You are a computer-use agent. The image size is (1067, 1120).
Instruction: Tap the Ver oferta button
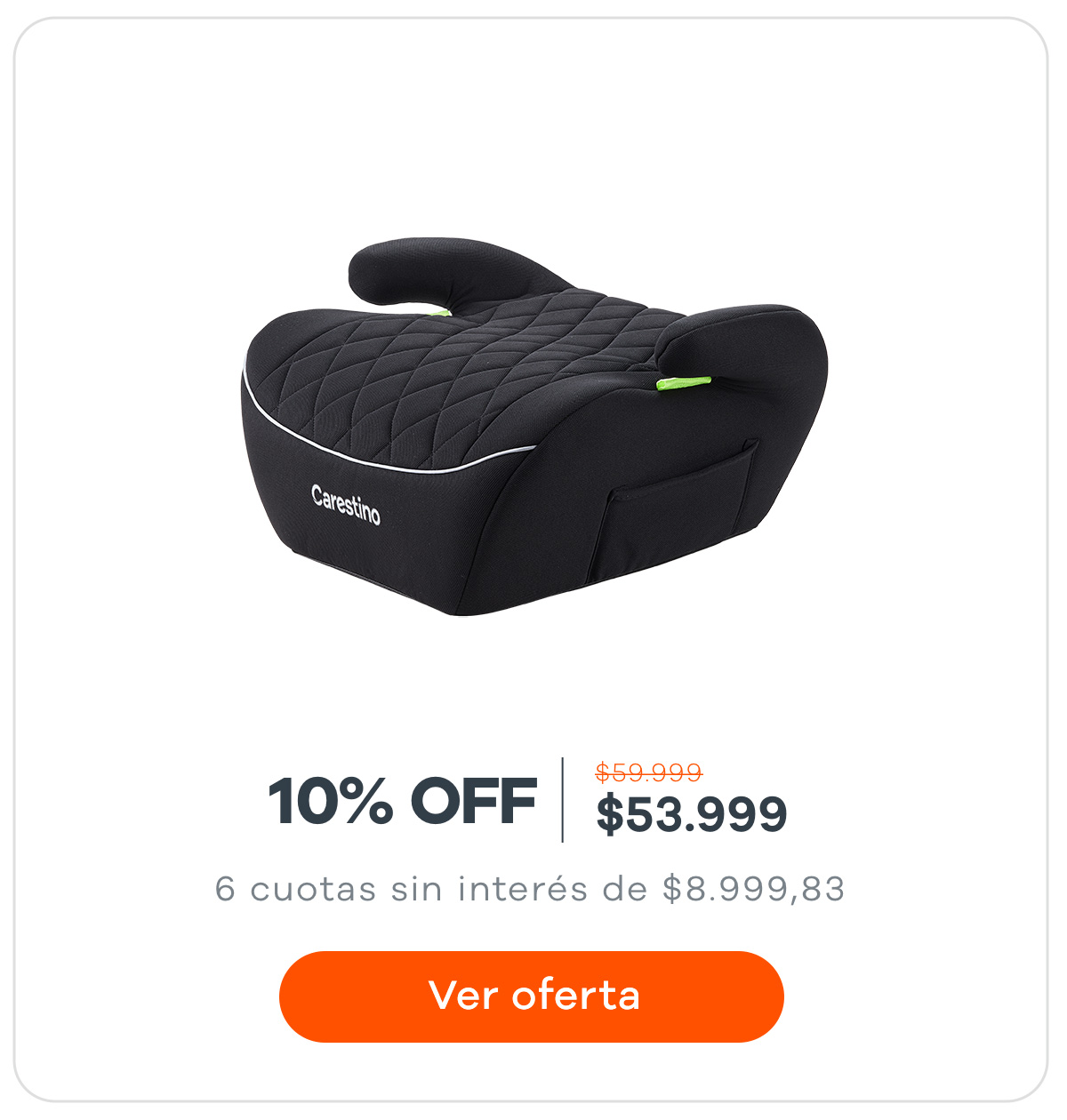tap(532, 996)
